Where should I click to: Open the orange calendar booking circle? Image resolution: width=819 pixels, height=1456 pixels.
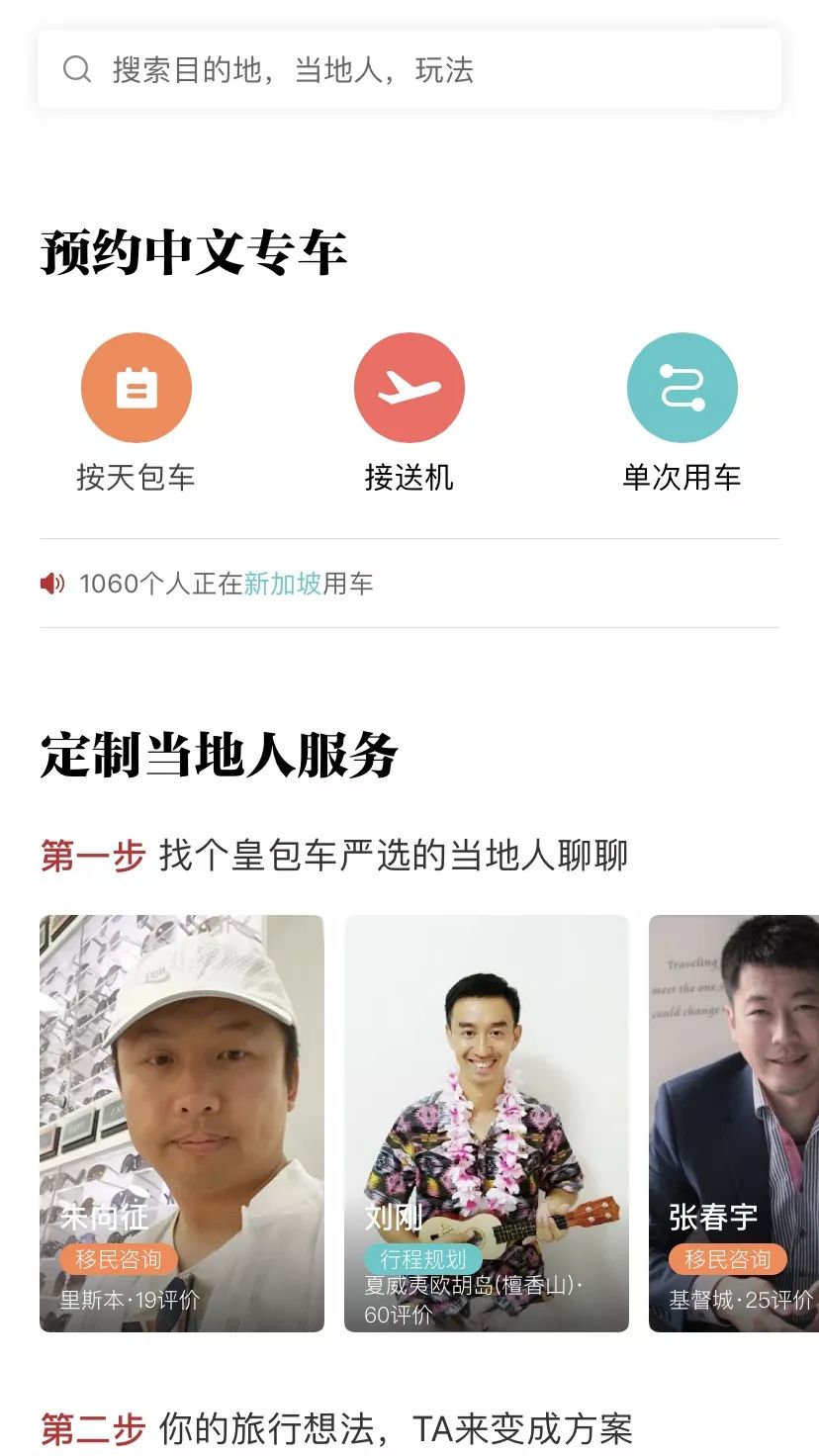tap(137, 387)
